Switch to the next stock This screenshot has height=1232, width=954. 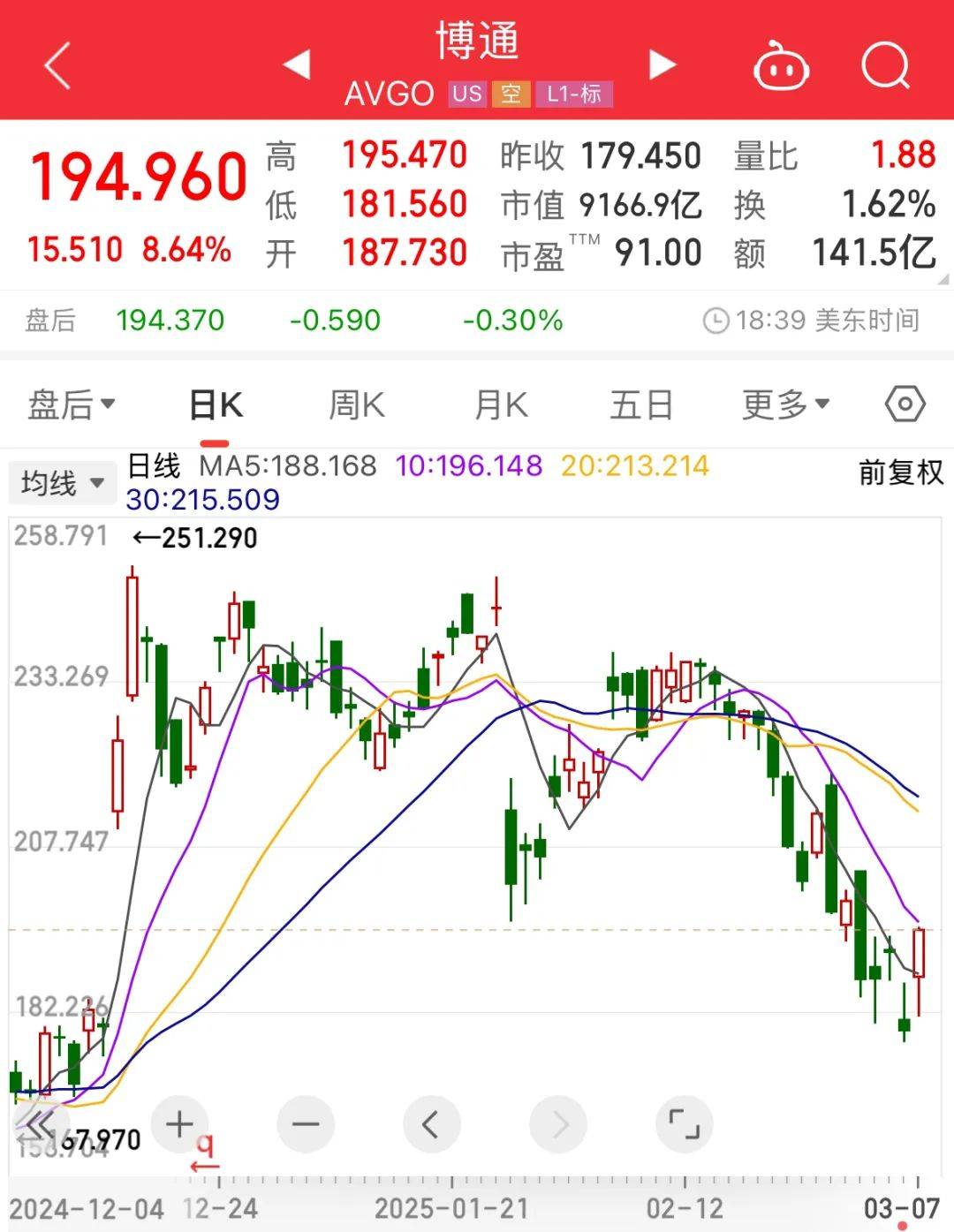point(662,64)
